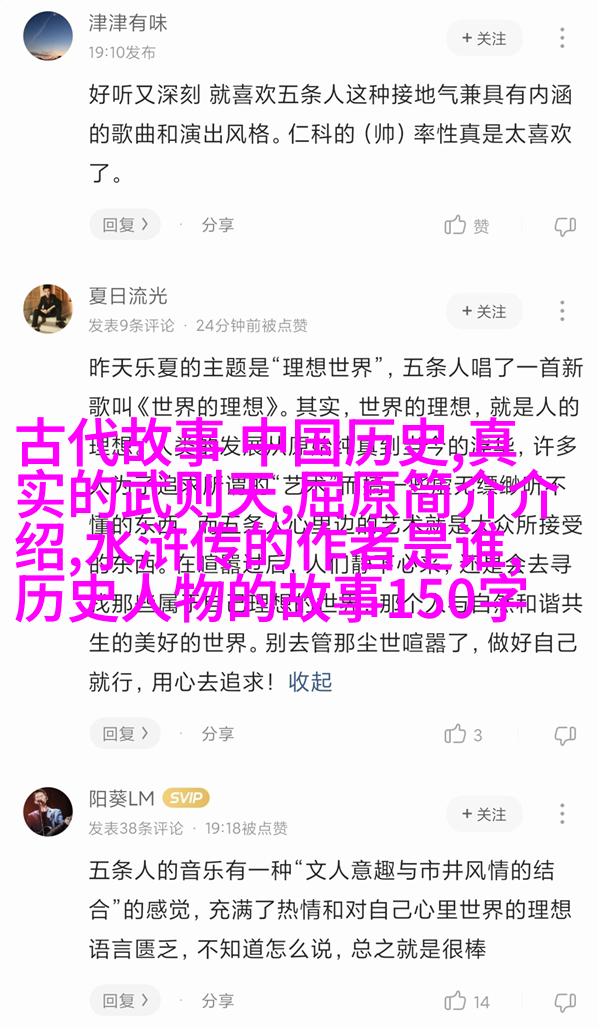Follow the user 夏日流光
This screenshot has height=1029, width=600.
pyautogui.click(x=484, y=311)
